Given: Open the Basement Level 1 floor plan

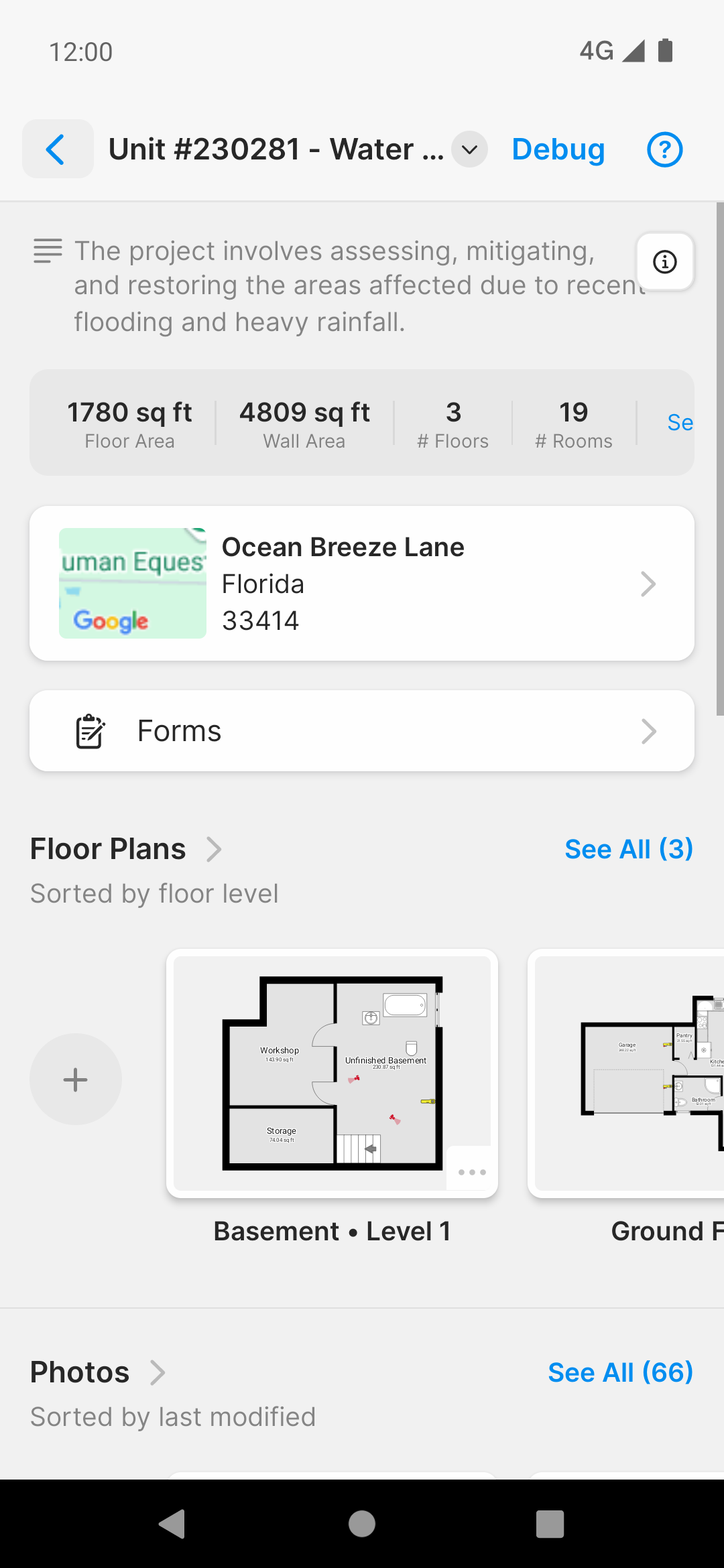Looking at the screenshot, I should coord(332,1072).
